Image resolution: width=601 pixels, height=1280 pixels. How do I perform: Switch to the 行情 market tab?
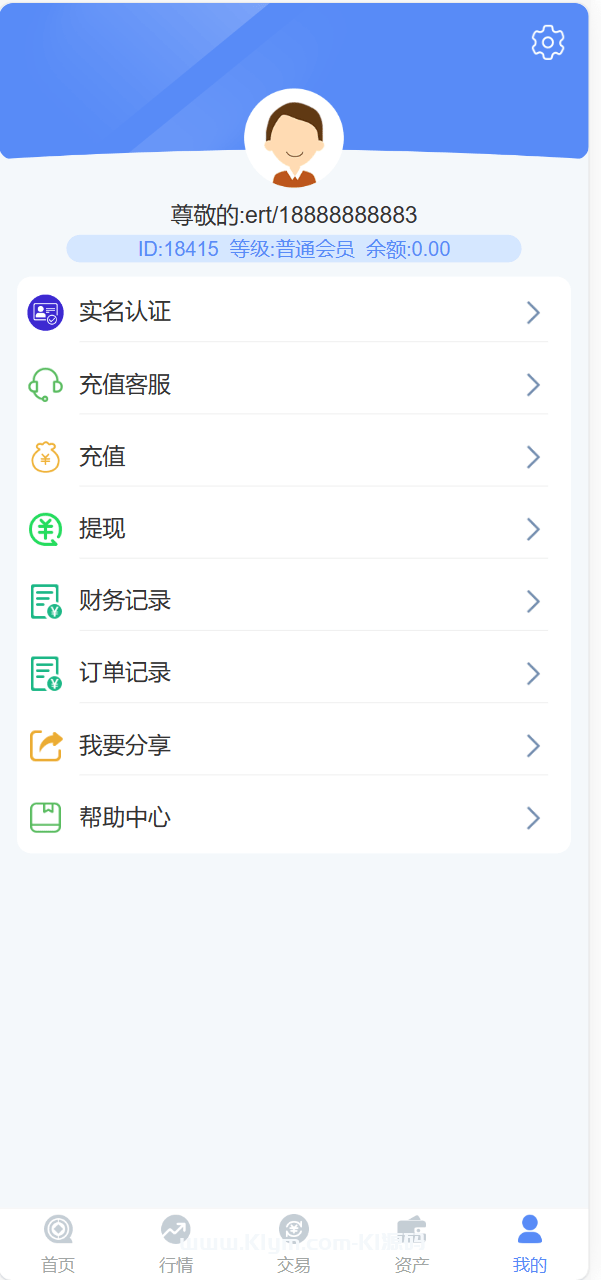pyautogui.click(x=176, y=1244)
